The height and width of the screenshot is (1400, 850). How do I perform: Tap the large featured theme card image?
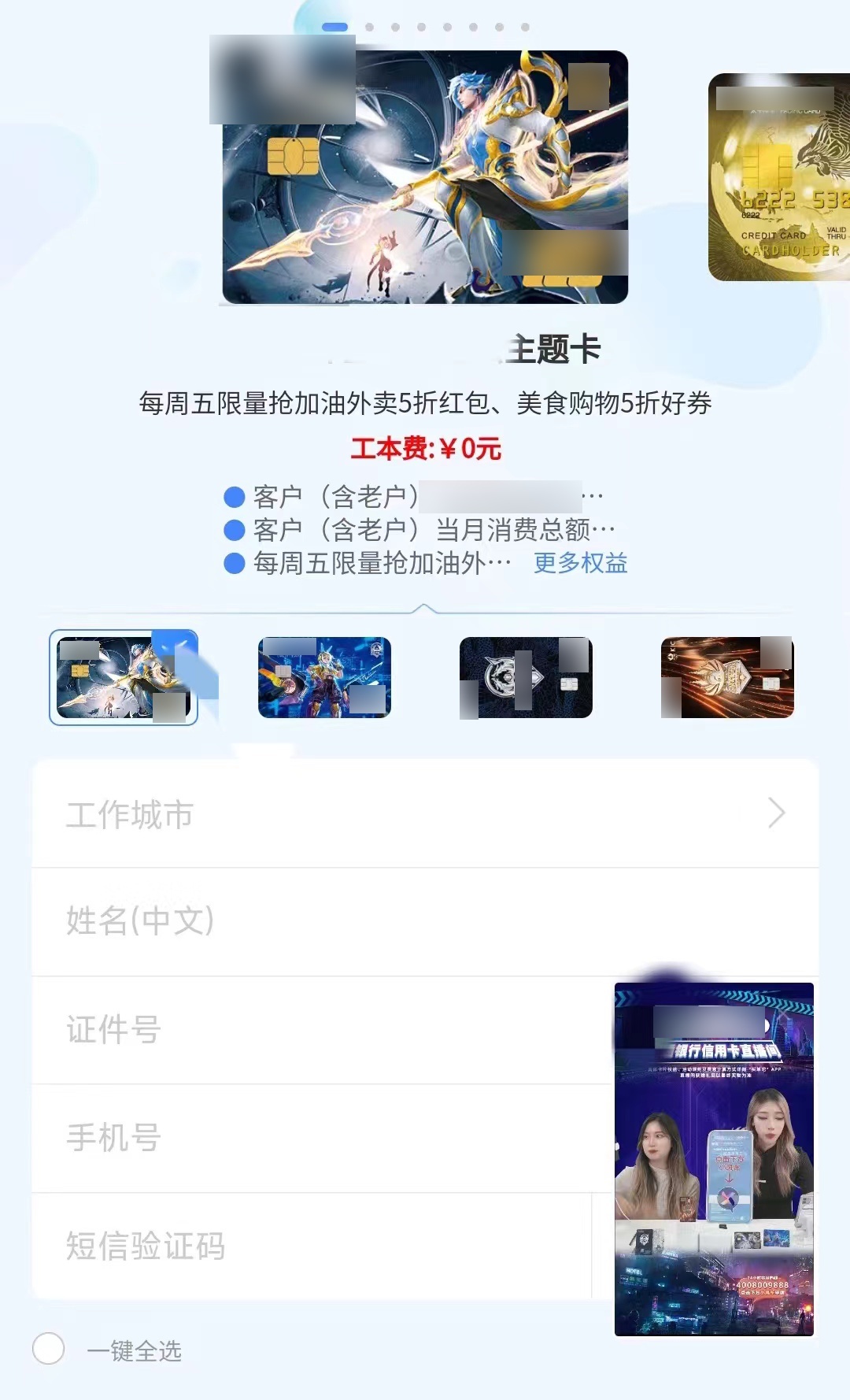pos(425,177)
